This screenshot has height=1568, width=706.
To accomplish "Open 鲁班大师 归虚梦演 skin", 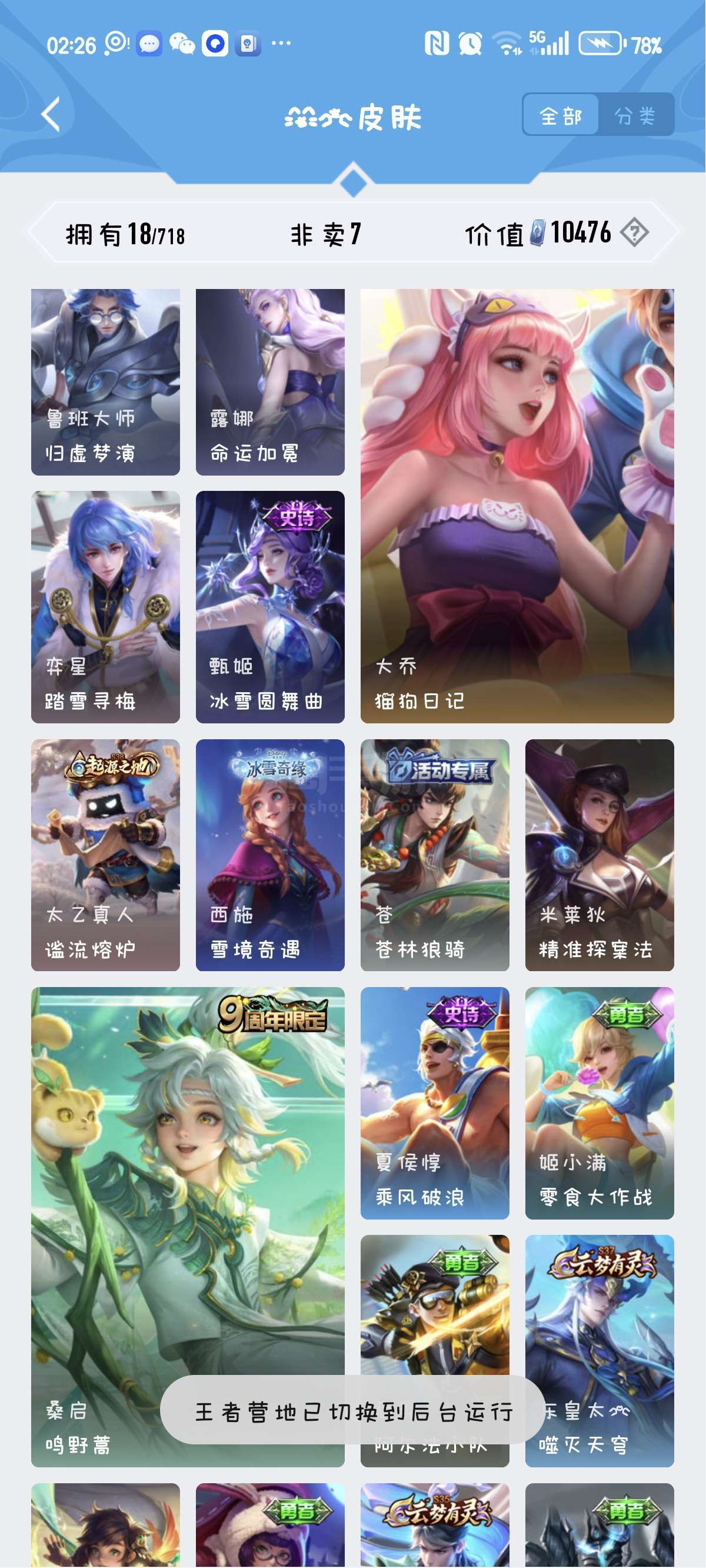I will pos(105,382).
